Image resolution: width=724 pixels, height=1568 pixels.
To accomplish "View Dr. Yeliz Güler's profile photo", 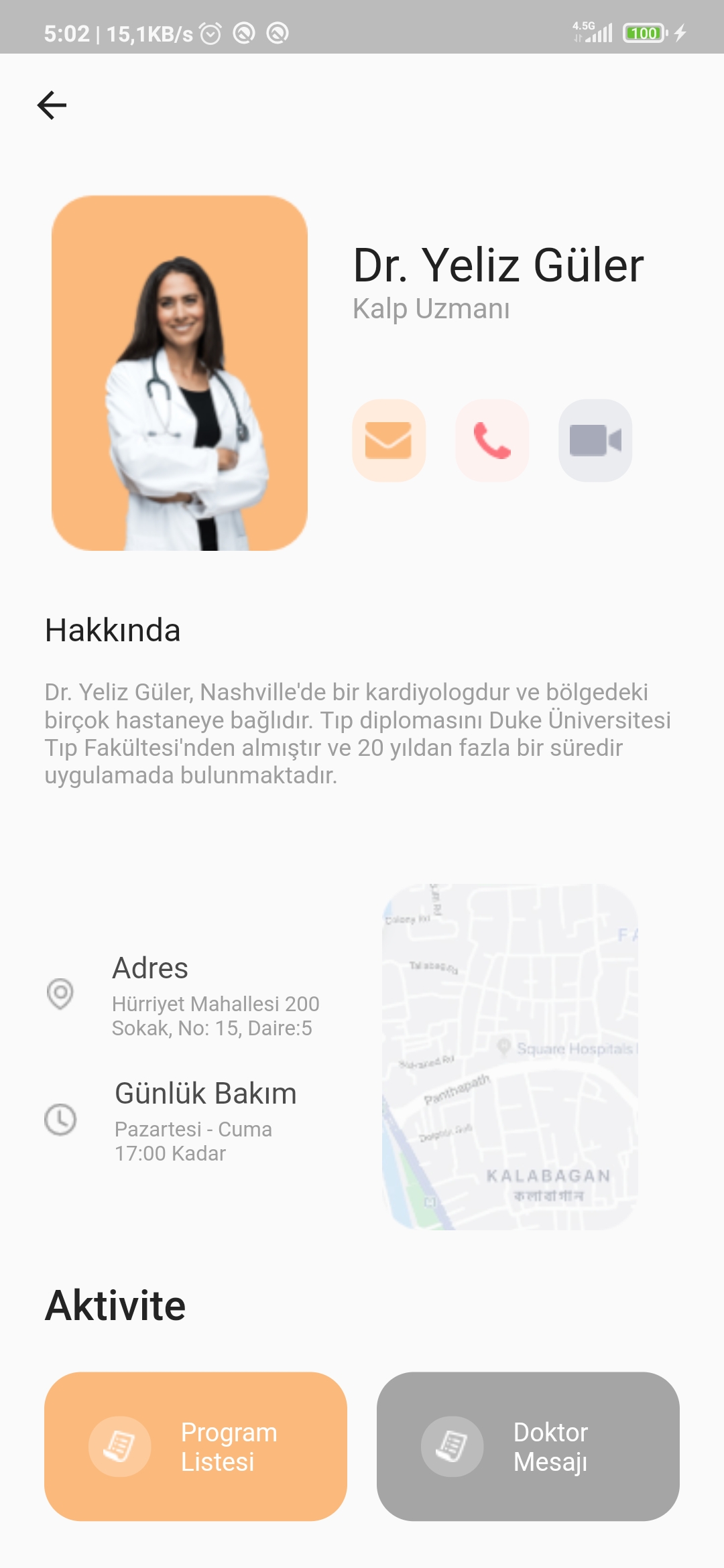I will click(x=180, y=373).
